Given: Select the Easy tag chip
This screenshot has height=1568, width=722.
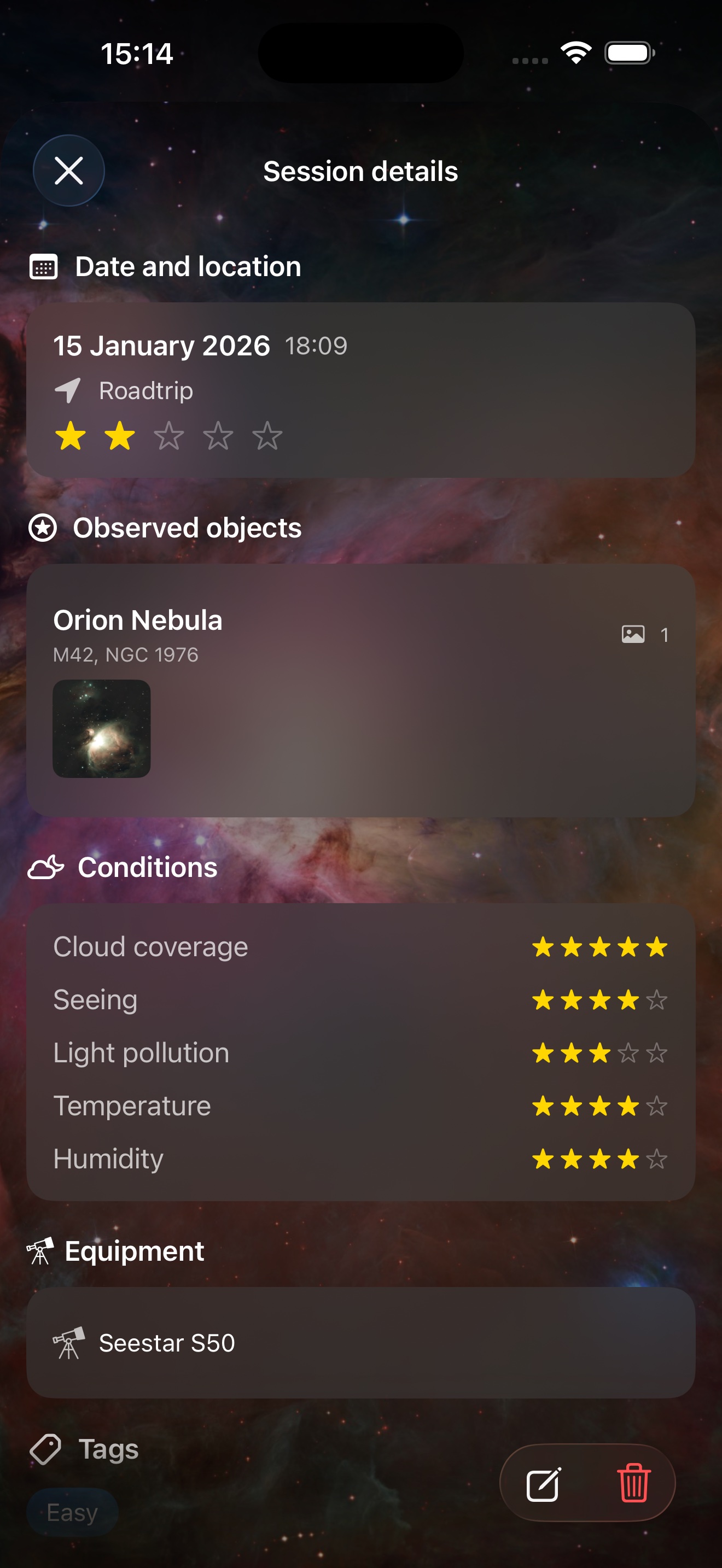Looking at the screenshot, I should [x=72, y=1511].
